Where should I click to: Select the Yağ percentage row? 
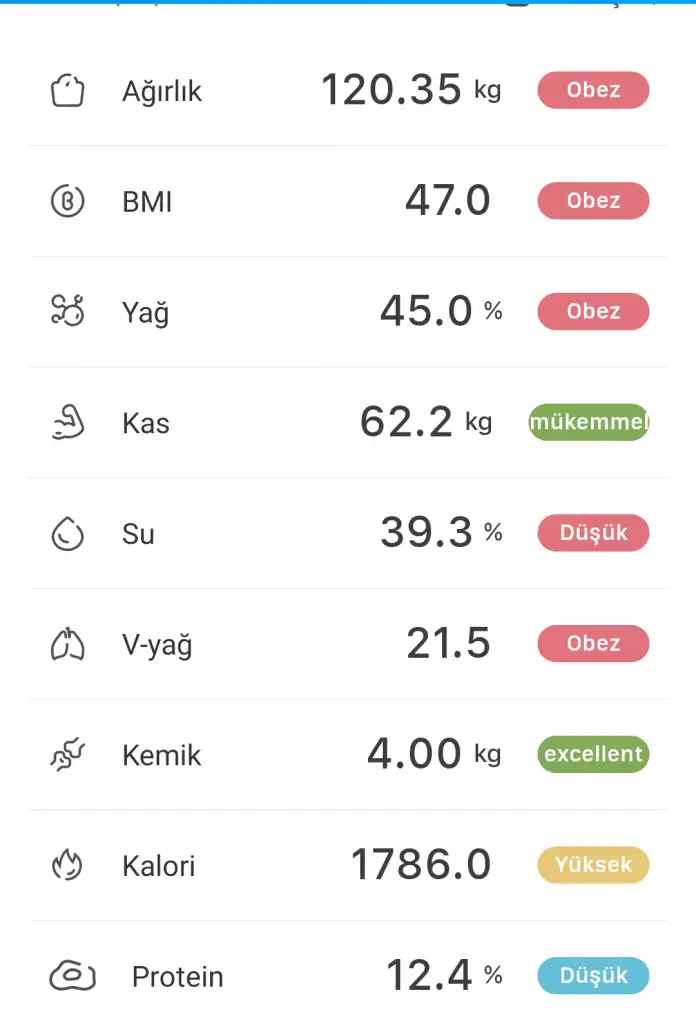pyautogui.click(x=348, y=312)
